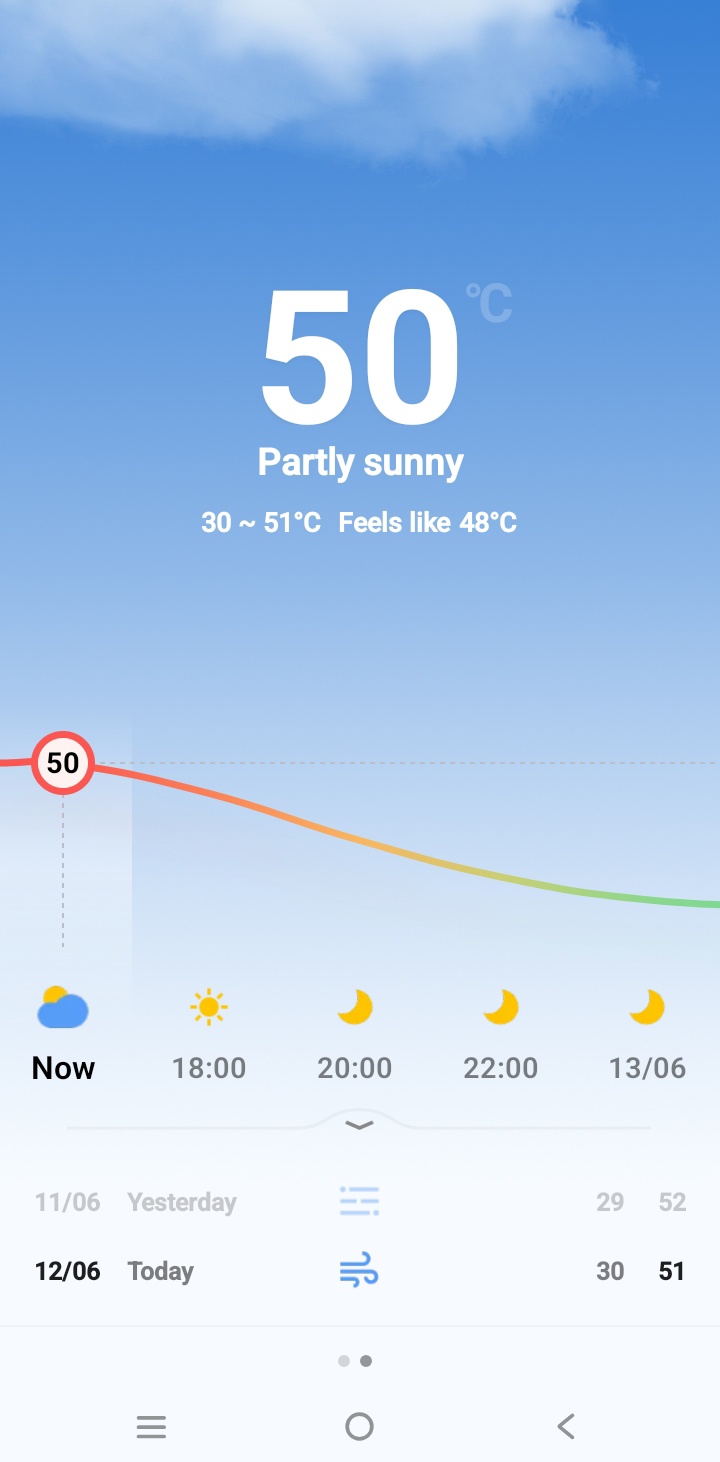Tap the Now forecast slot

click(x=63, y=1035)
